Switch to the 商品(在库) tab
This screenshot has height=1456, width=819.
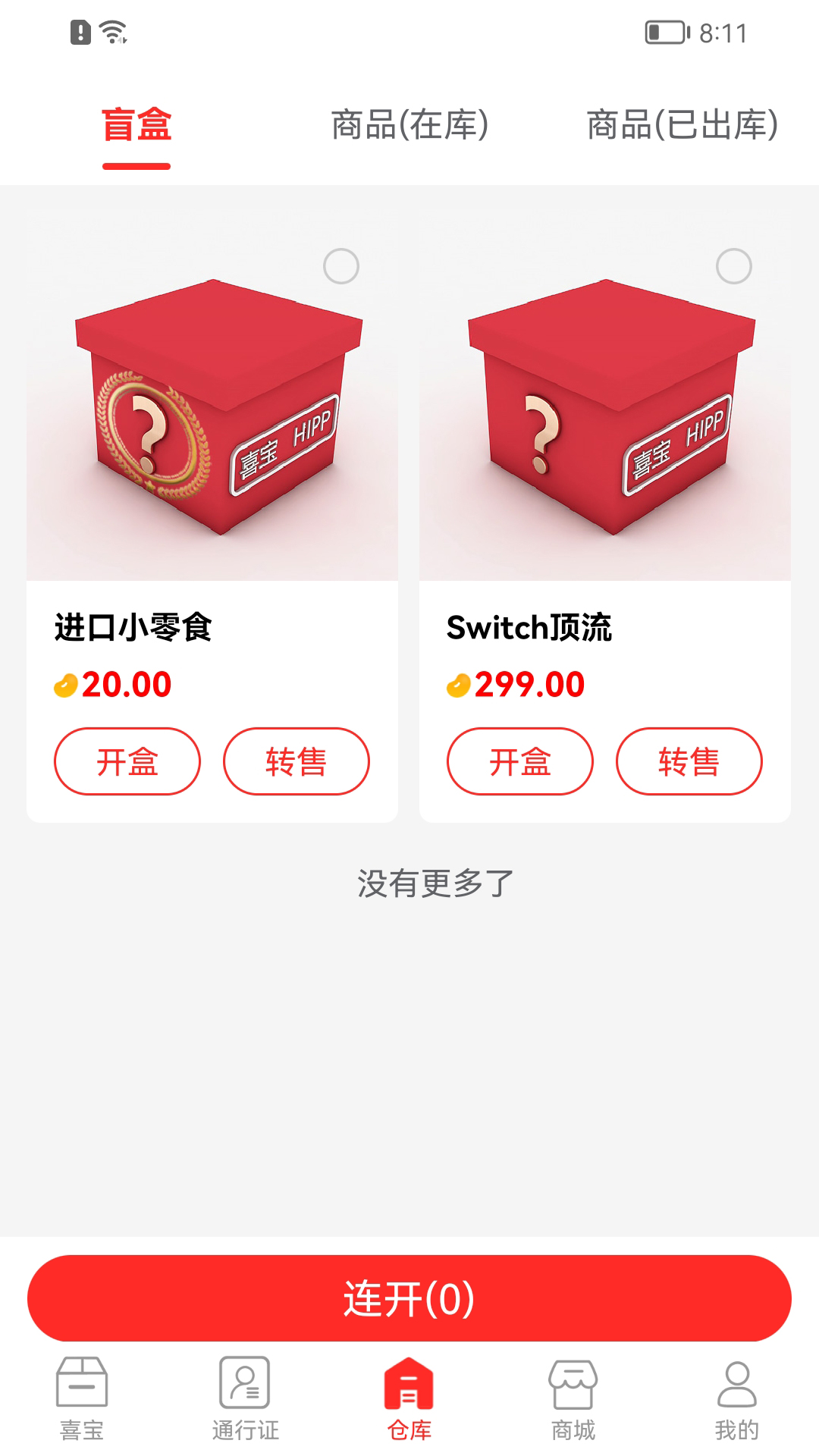point(409,126)
